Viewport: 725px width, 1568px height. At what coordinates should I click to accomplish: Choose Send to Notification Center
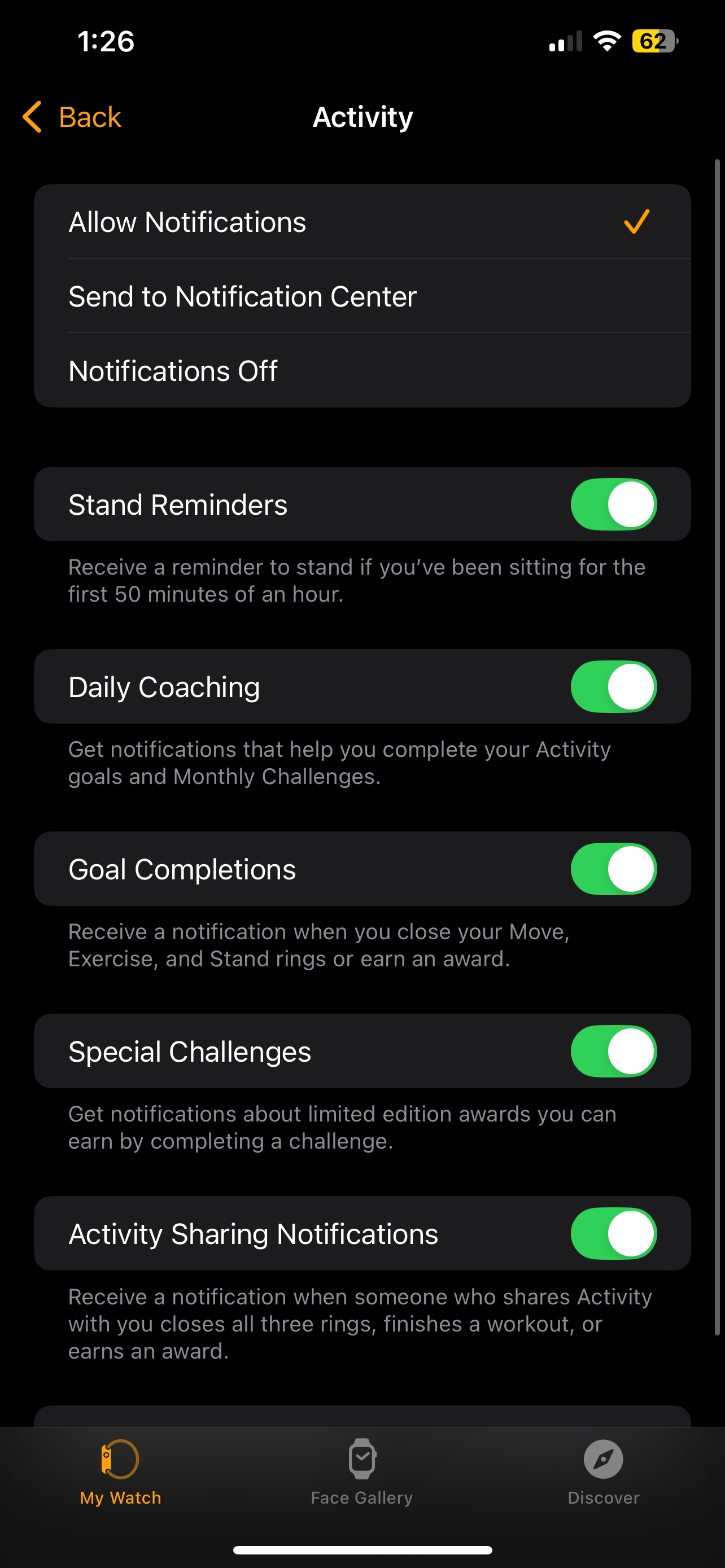[x=361, y=296]
